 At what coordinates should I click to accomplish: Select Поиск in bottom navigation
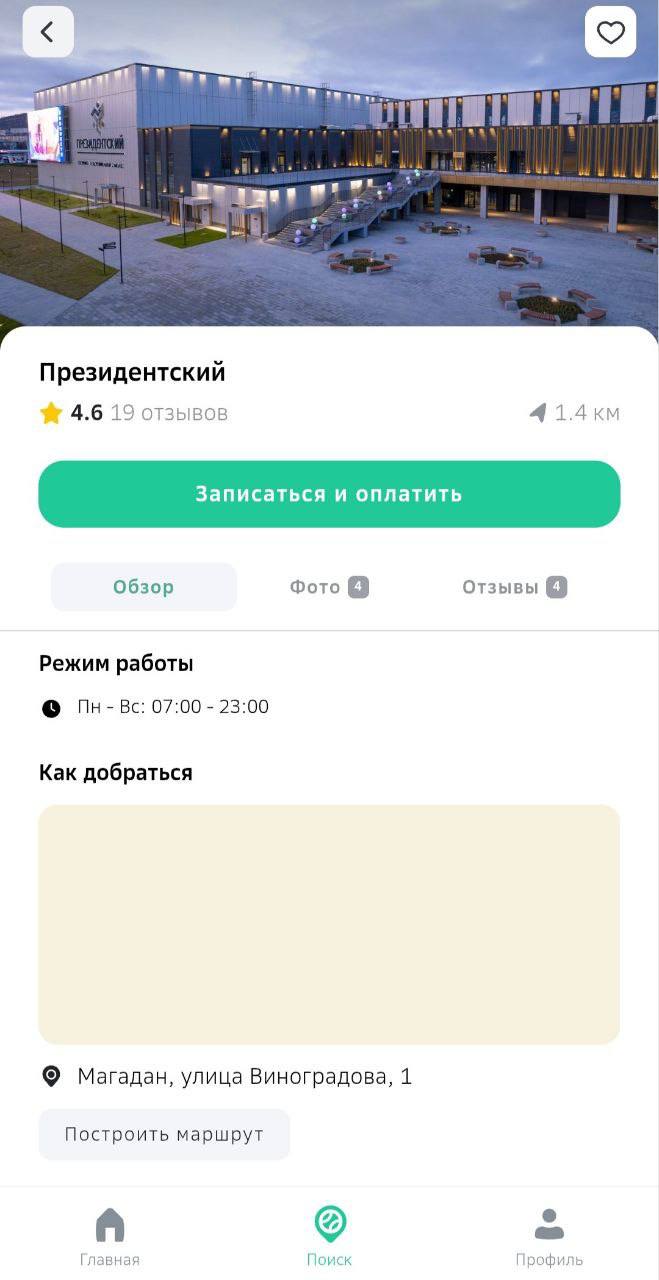pos(329,1235)
